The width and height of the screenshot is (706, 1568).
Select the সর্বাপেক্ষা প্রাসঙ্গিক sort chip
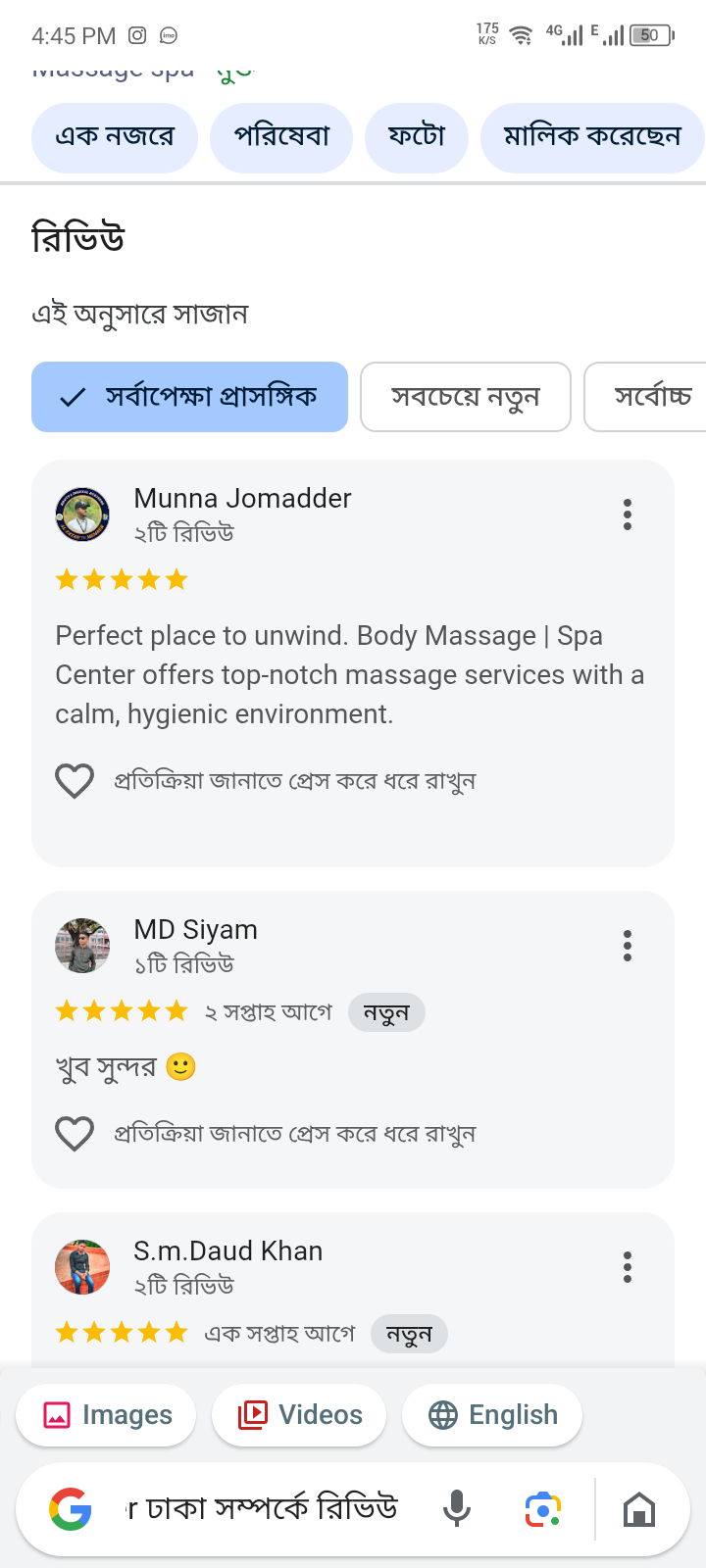190,397
